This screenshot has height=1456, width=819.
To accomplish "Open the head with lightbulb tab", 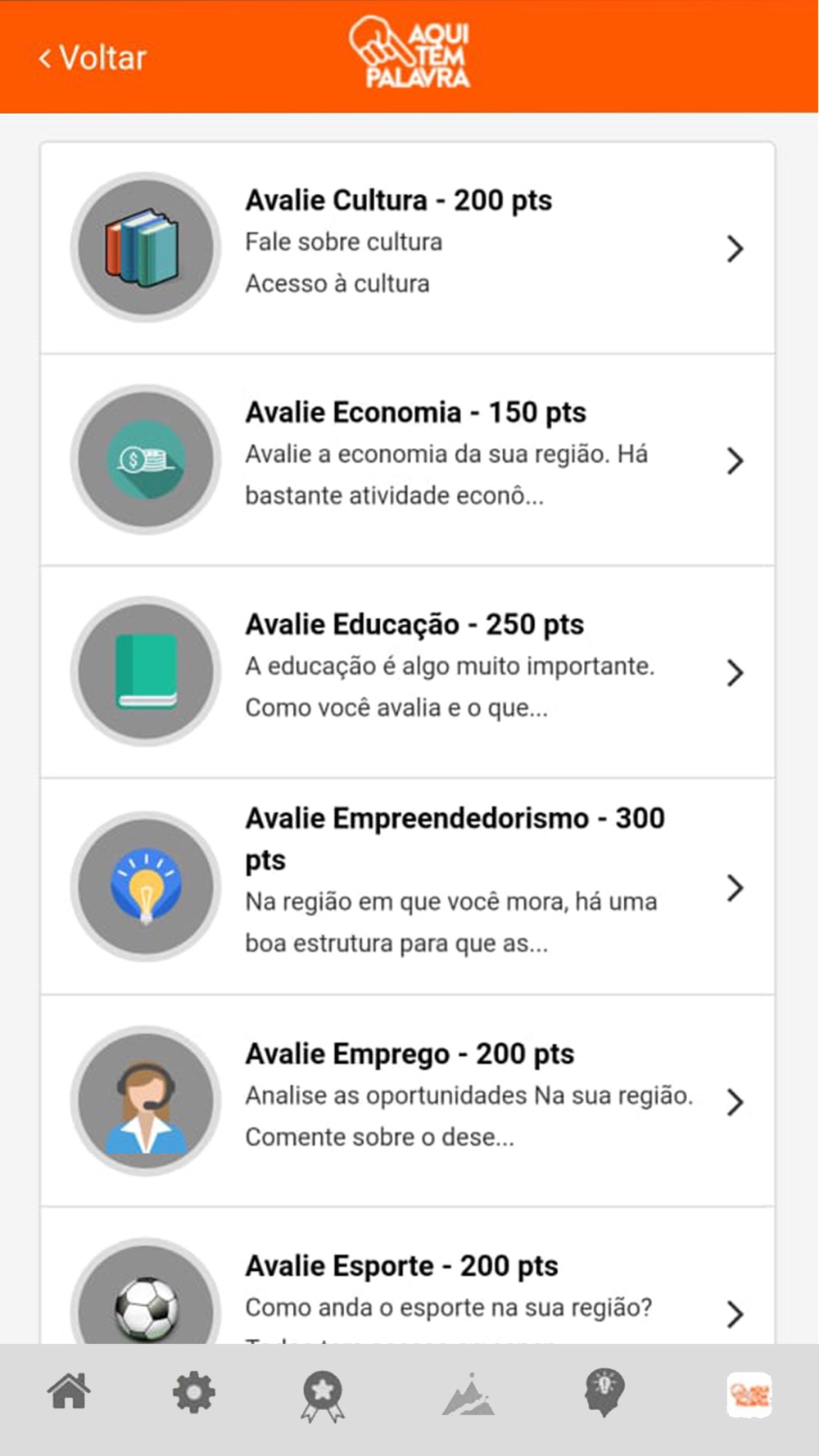I will click(604, 1394).
